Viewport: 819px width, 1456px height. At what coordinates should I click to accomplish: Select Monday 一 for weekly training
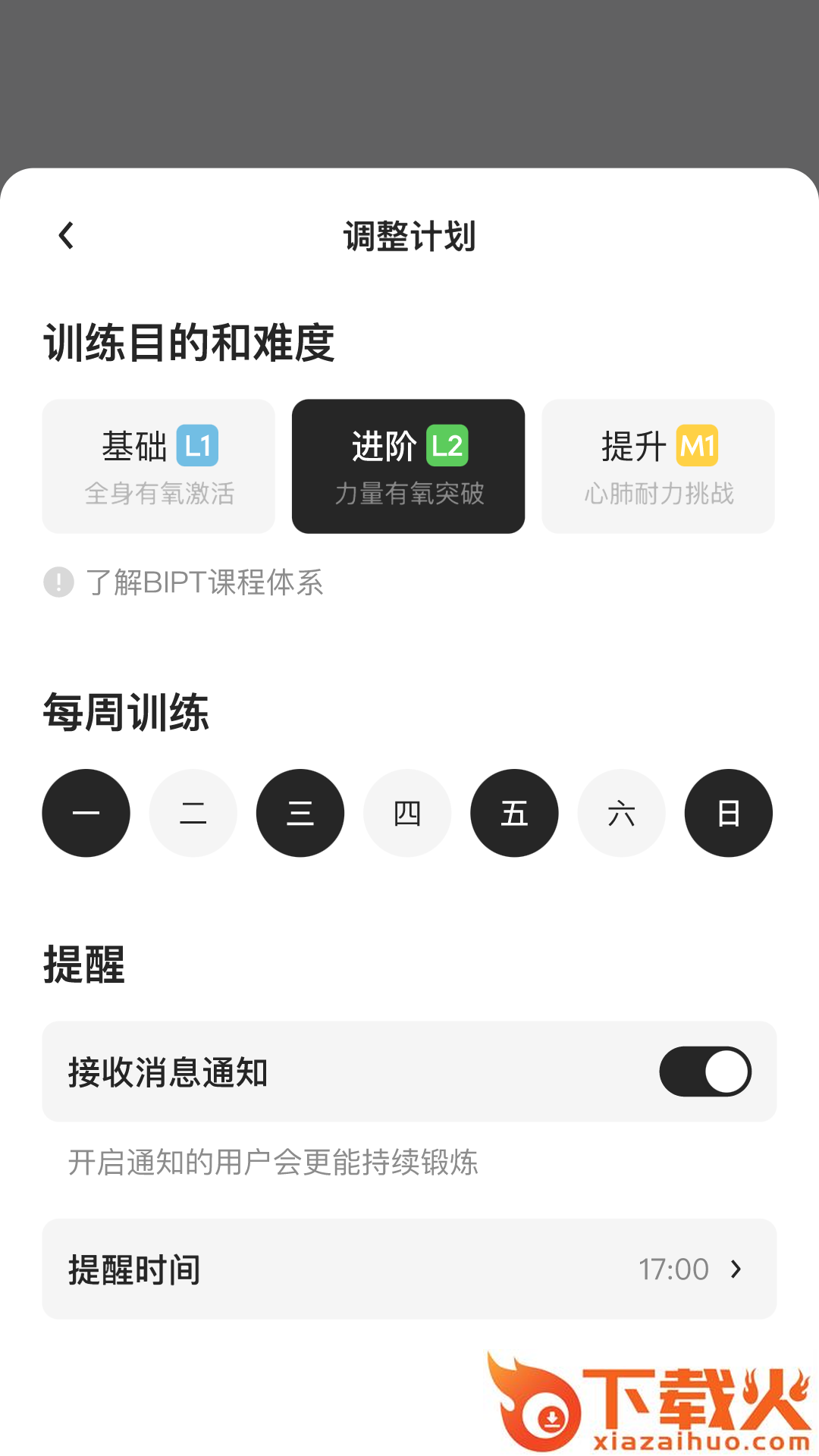86,812
